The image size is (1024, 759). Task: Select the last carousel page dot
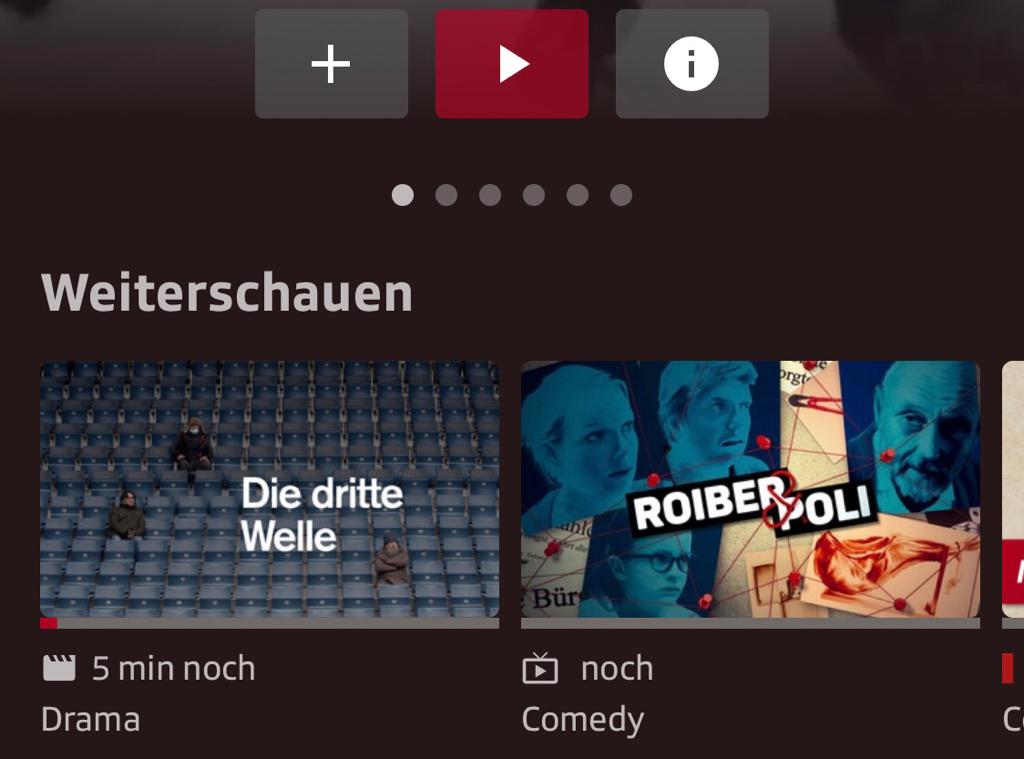621,194
